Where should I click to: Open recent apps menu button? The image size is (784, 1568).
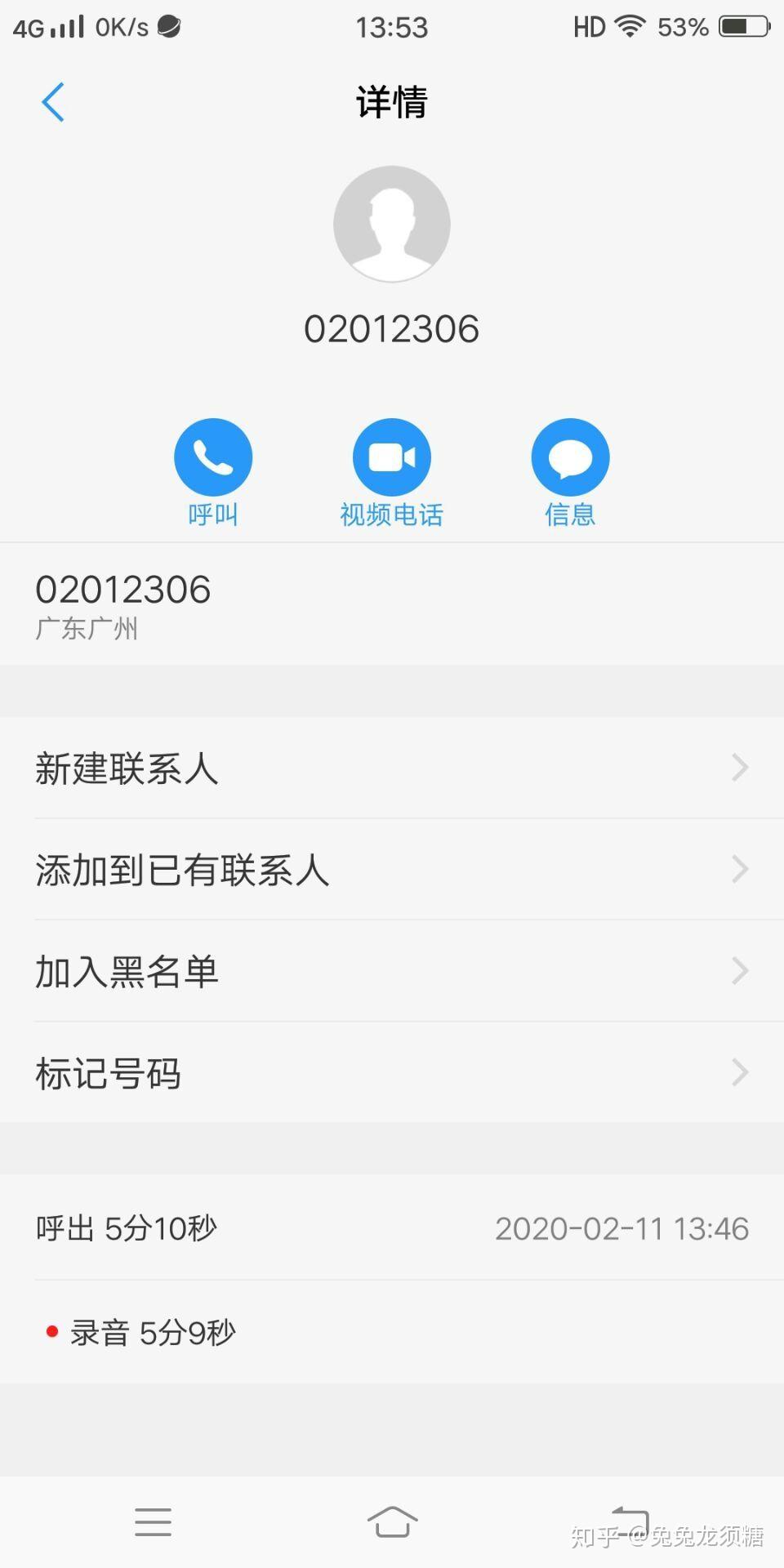click(x=153, y=1522)
